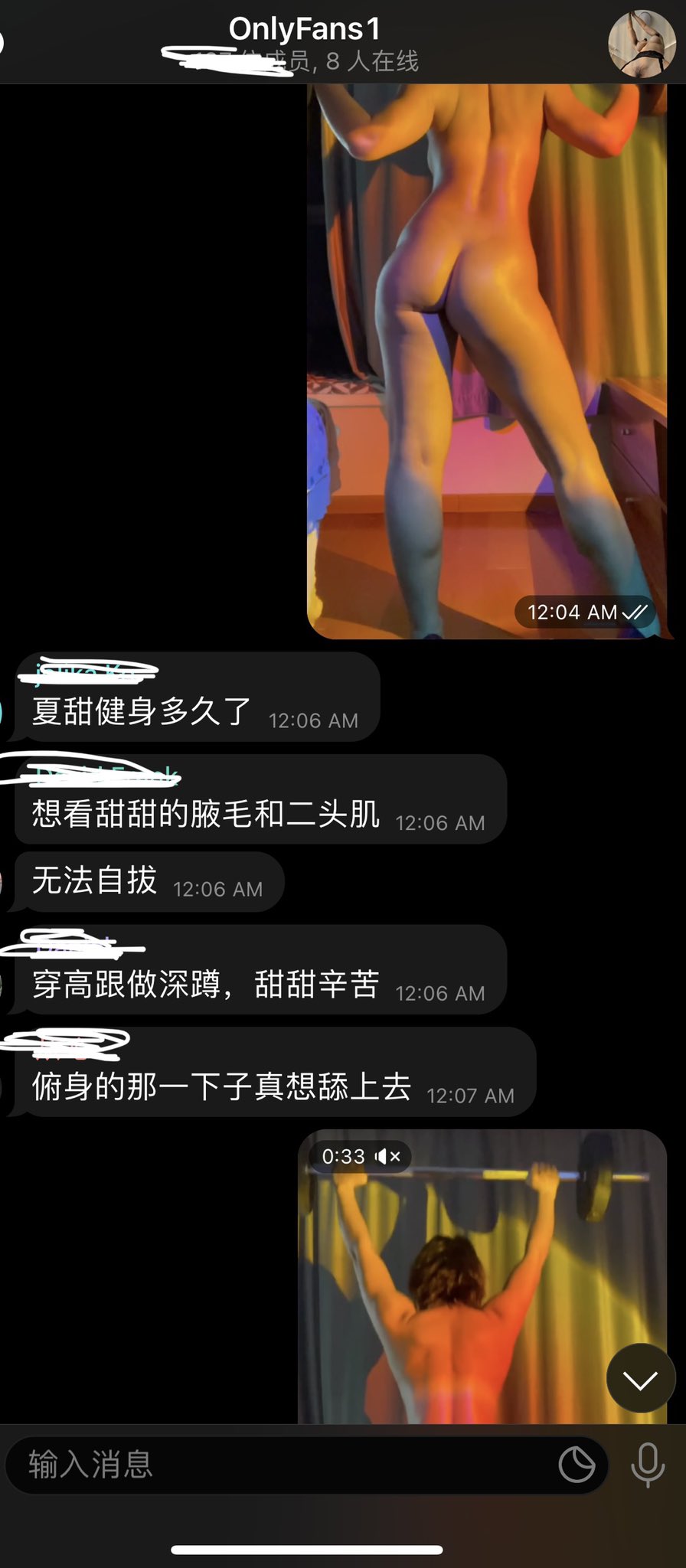Open OnlyFans1 group info header
Viewport: 686px width, 1568px height.
tap(305, 42)
